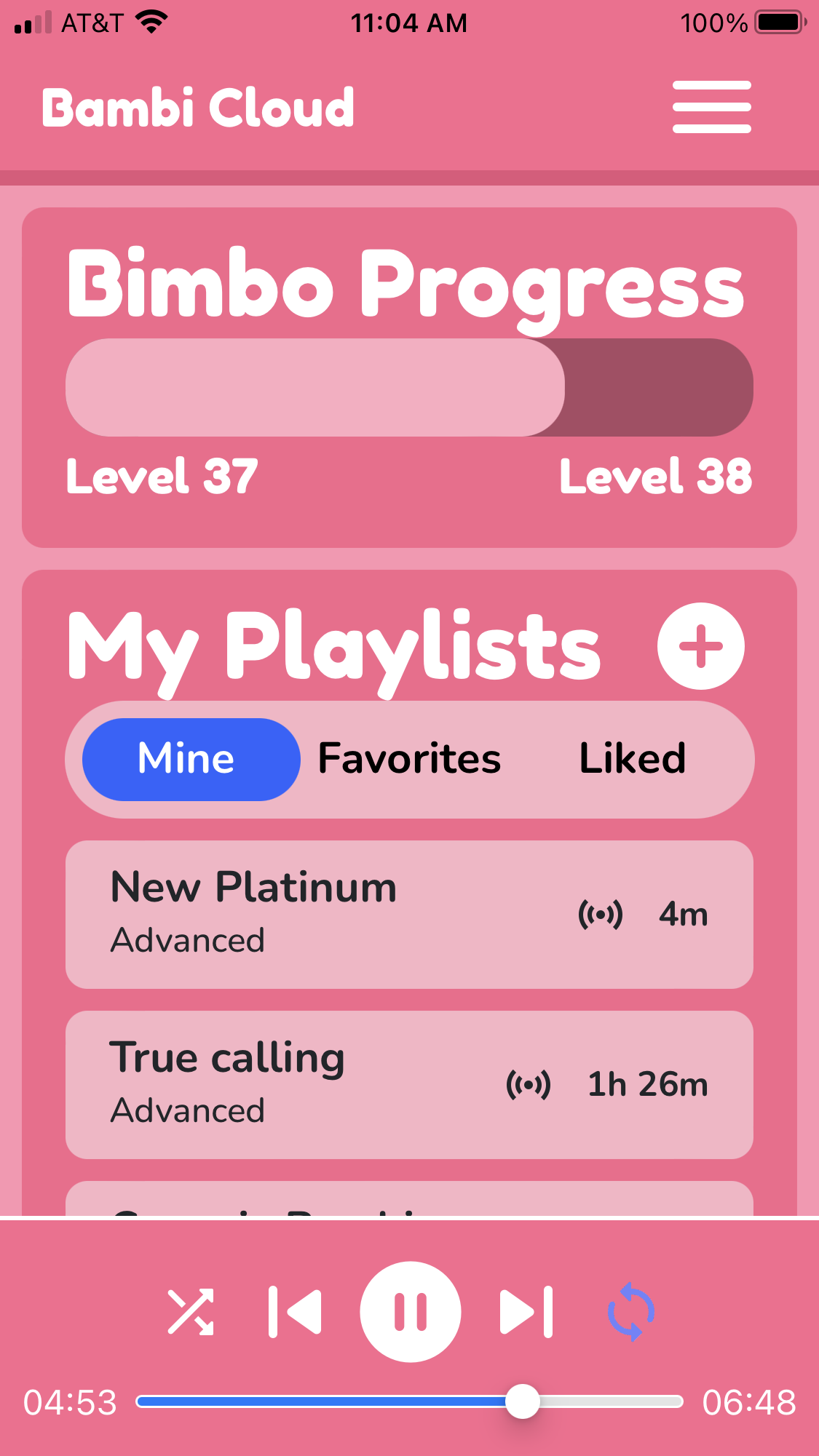This screenshot has width=819, height=1456.
Task: Add a new playlist
Action: [x=700, y=645]
